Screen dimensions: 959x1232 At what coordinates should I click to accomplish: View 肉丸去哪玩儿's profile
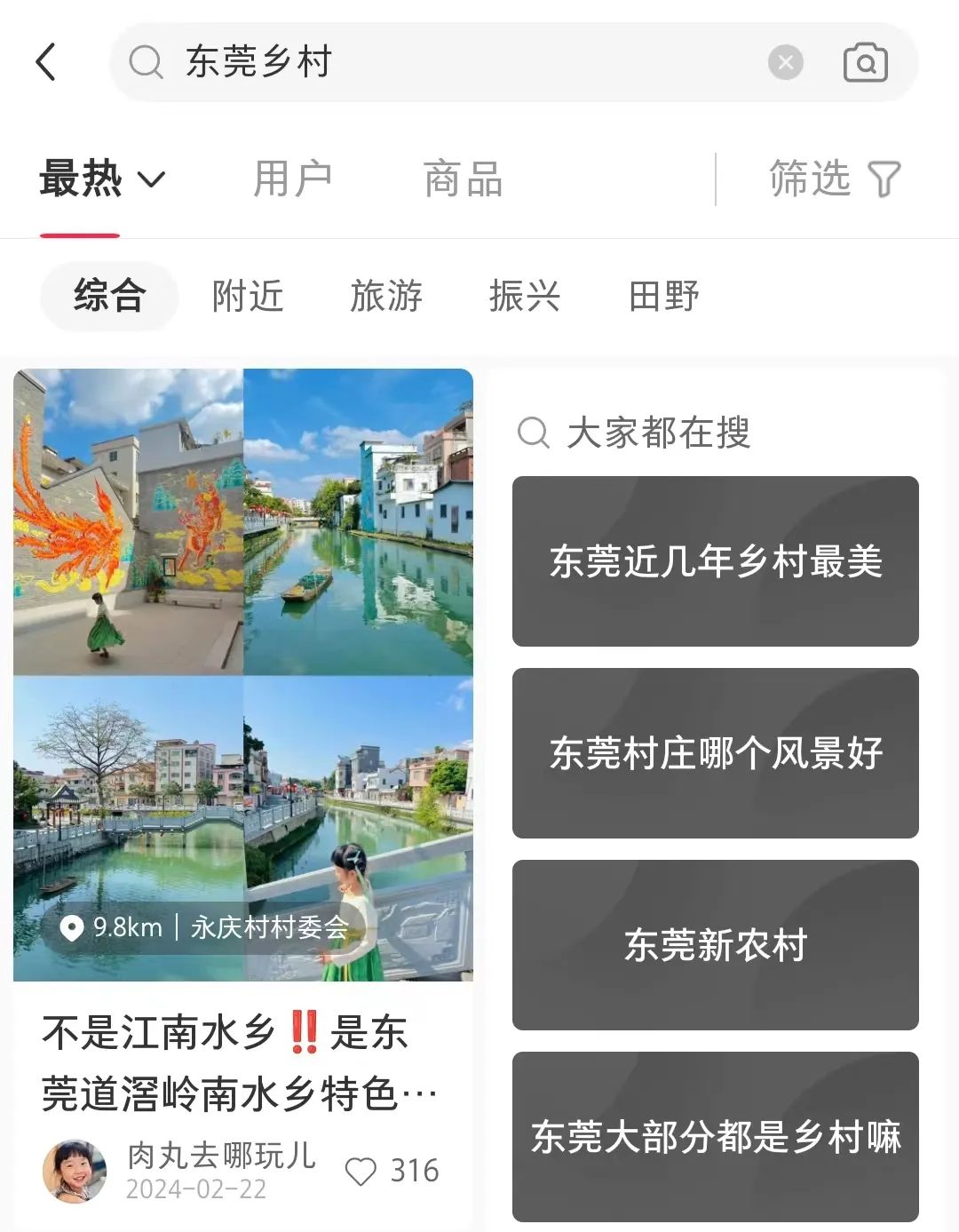click(x=75, y=1171)
